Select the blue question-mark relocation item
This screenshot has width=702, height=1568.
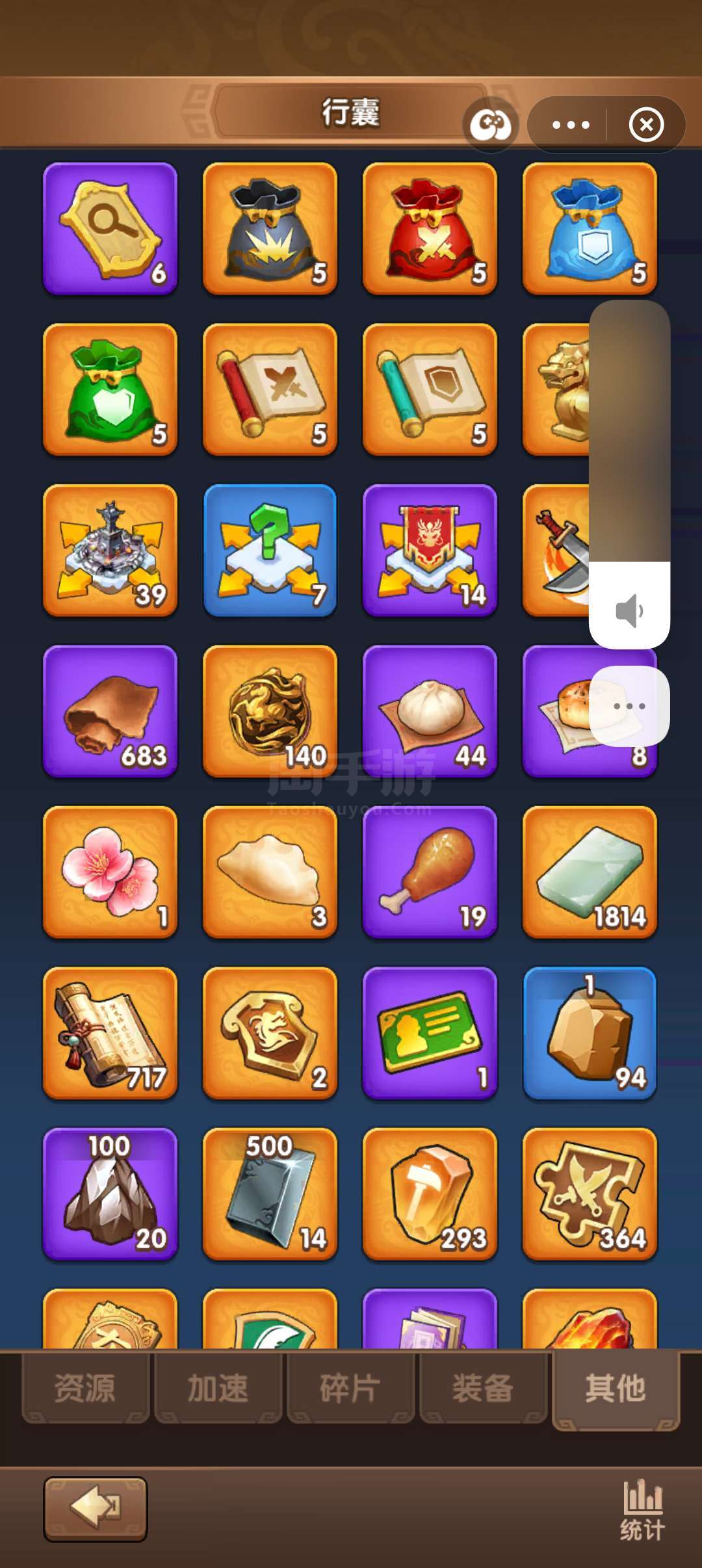click(270, 550)
